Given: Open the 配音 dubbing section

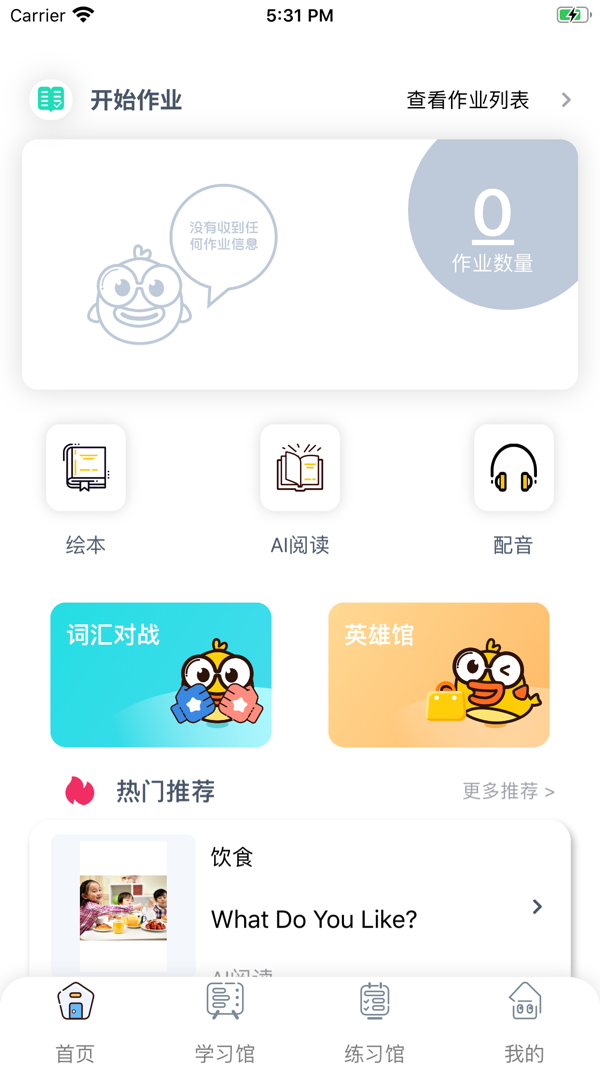Looking at the screenshot, I should 513,468.
